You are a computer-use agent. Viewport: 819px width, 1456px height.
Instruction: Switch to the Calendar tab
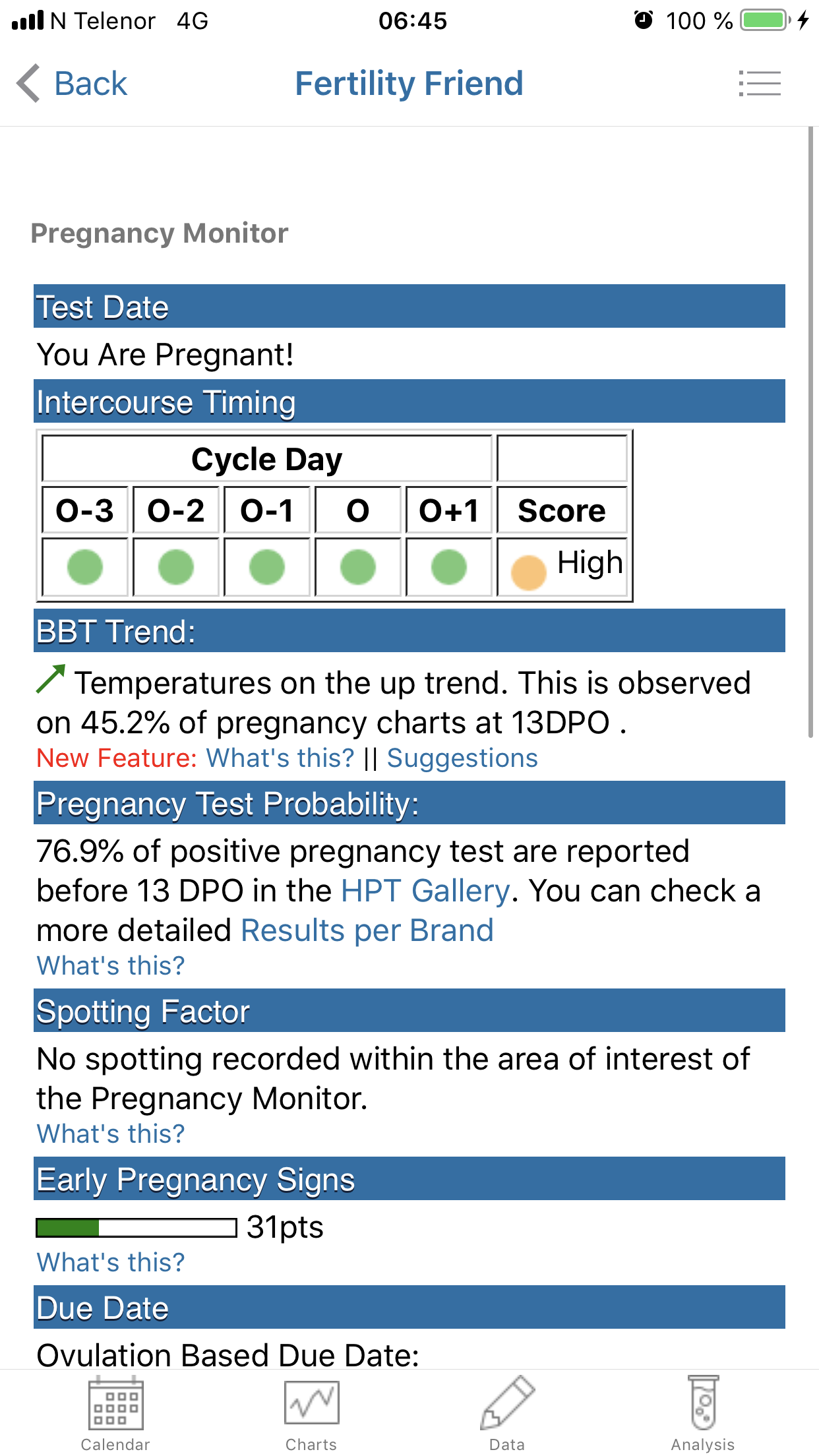tap(115, 1414)
